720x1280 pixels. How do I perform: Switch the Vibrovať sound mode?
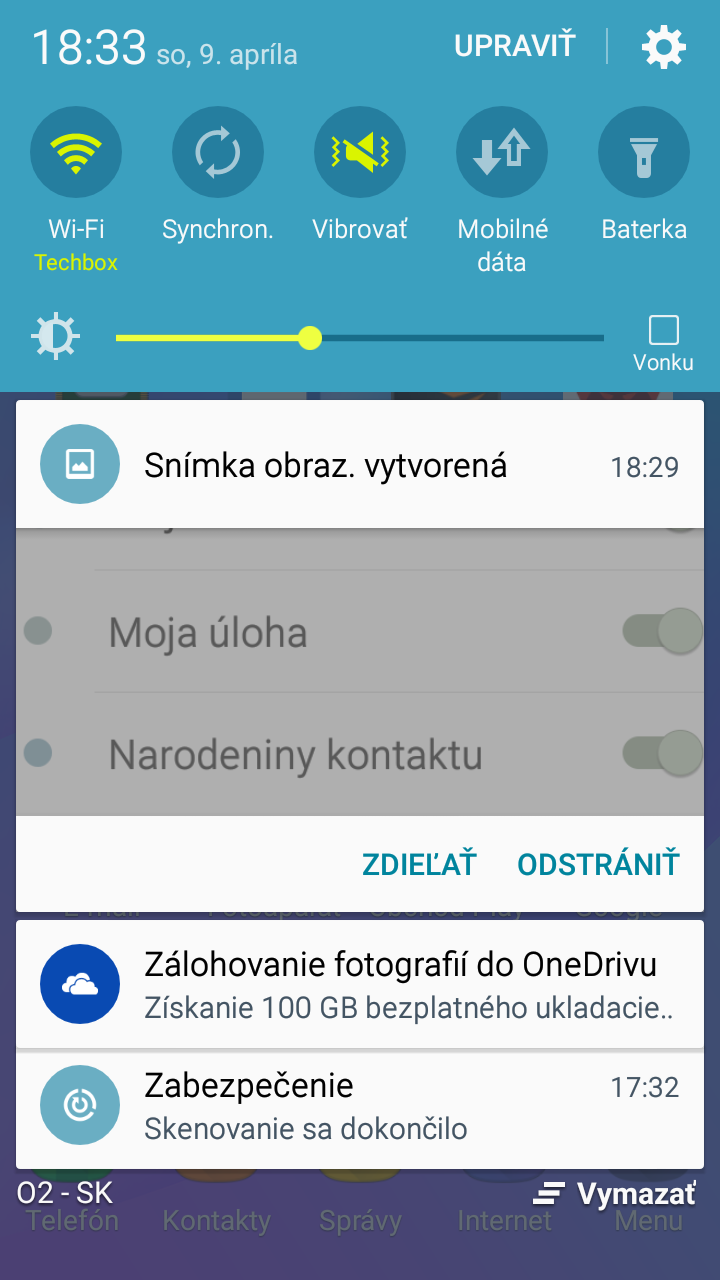pos(360,152)
